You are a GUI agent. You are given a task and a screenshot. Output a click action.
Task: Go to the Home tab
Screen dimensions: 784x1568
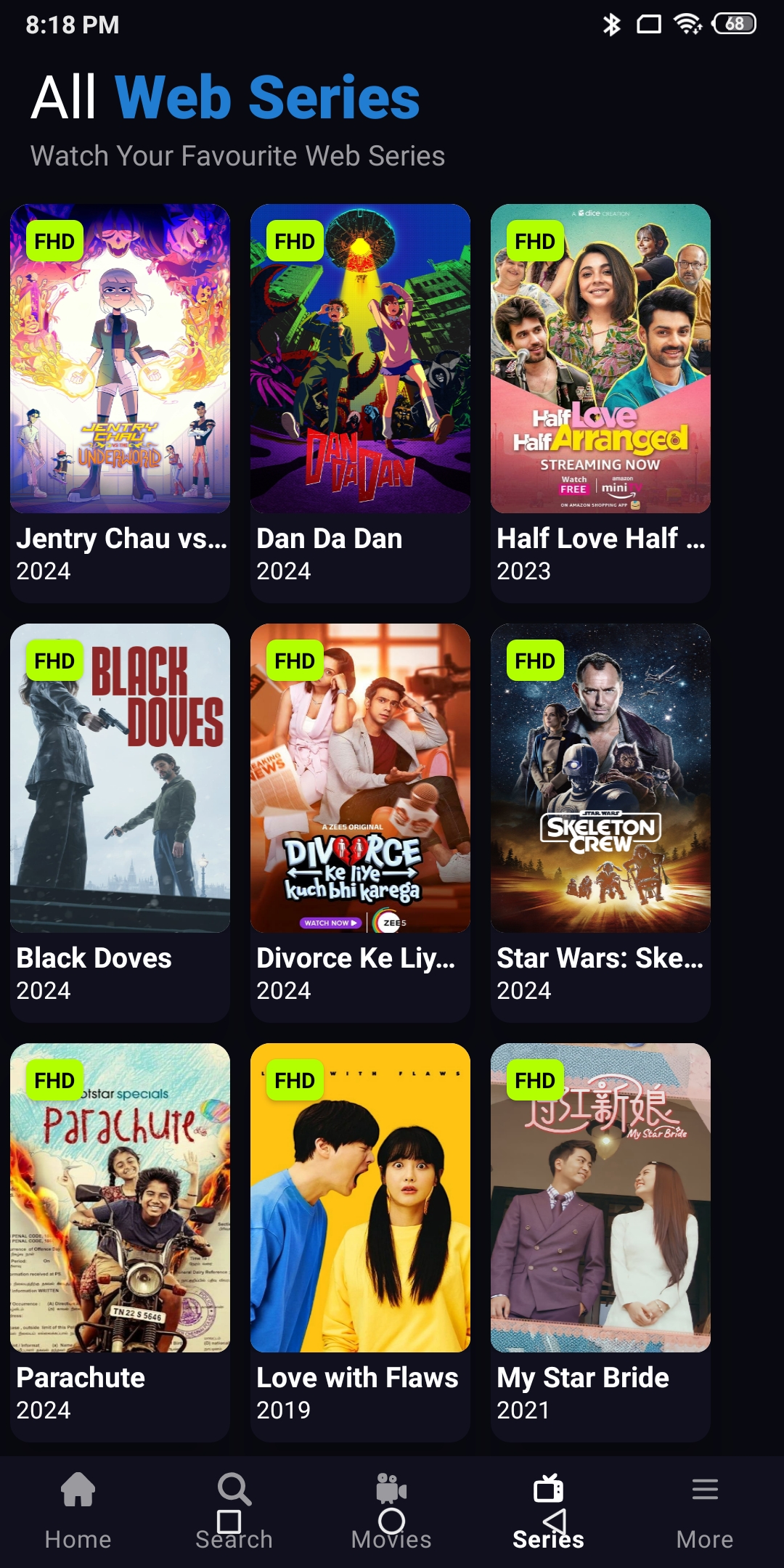pyautogui.click(x=78, y=1511)
